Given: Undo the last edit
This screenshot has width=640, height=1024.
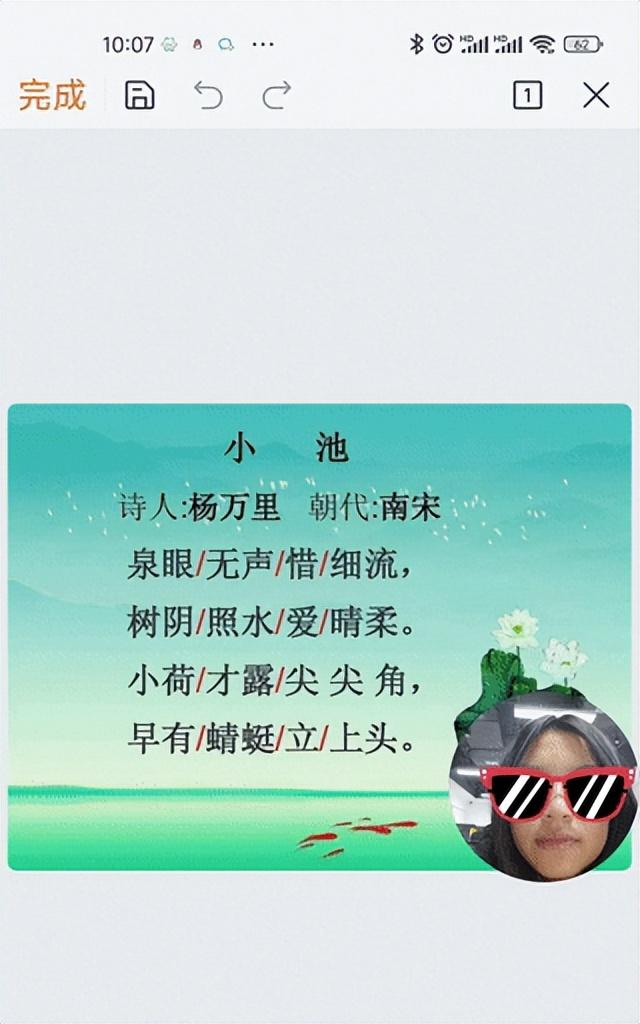Looking at the screenshot, I should [x=208, y=96].
